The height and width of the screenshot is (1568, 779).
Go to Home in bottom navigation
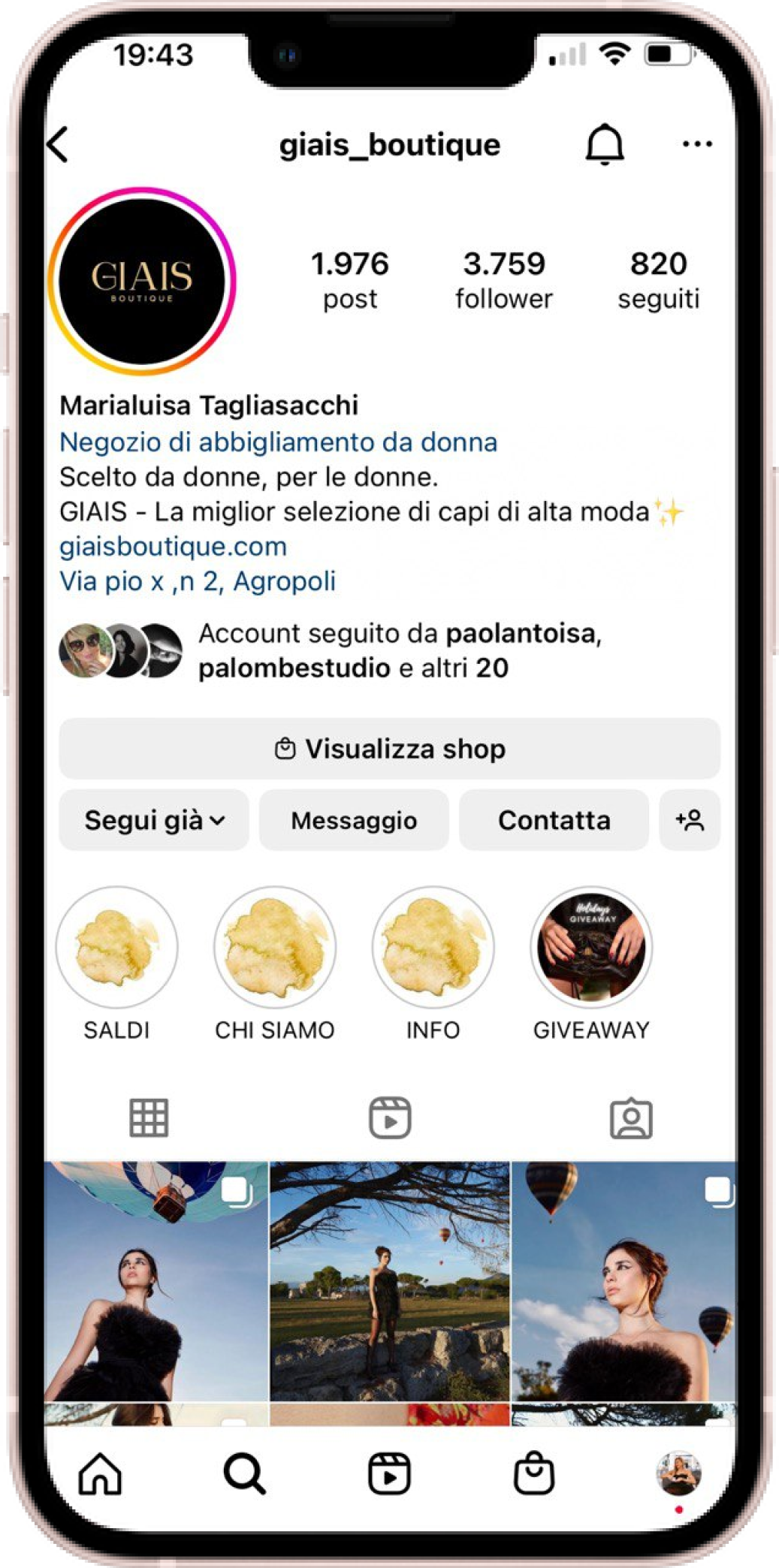click(x=100, y=1473)
